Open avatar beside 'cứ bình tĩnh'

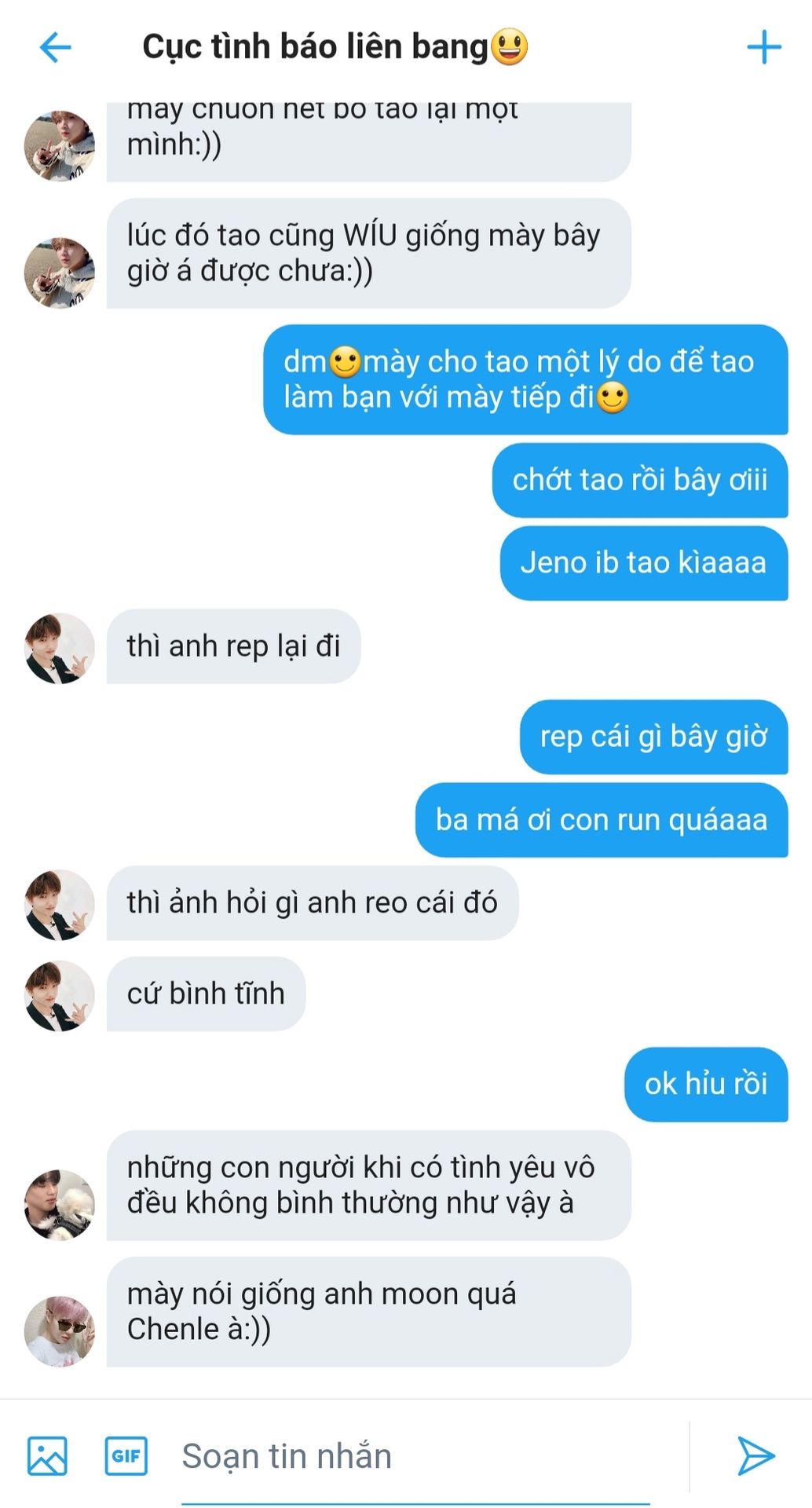point(60,995)
